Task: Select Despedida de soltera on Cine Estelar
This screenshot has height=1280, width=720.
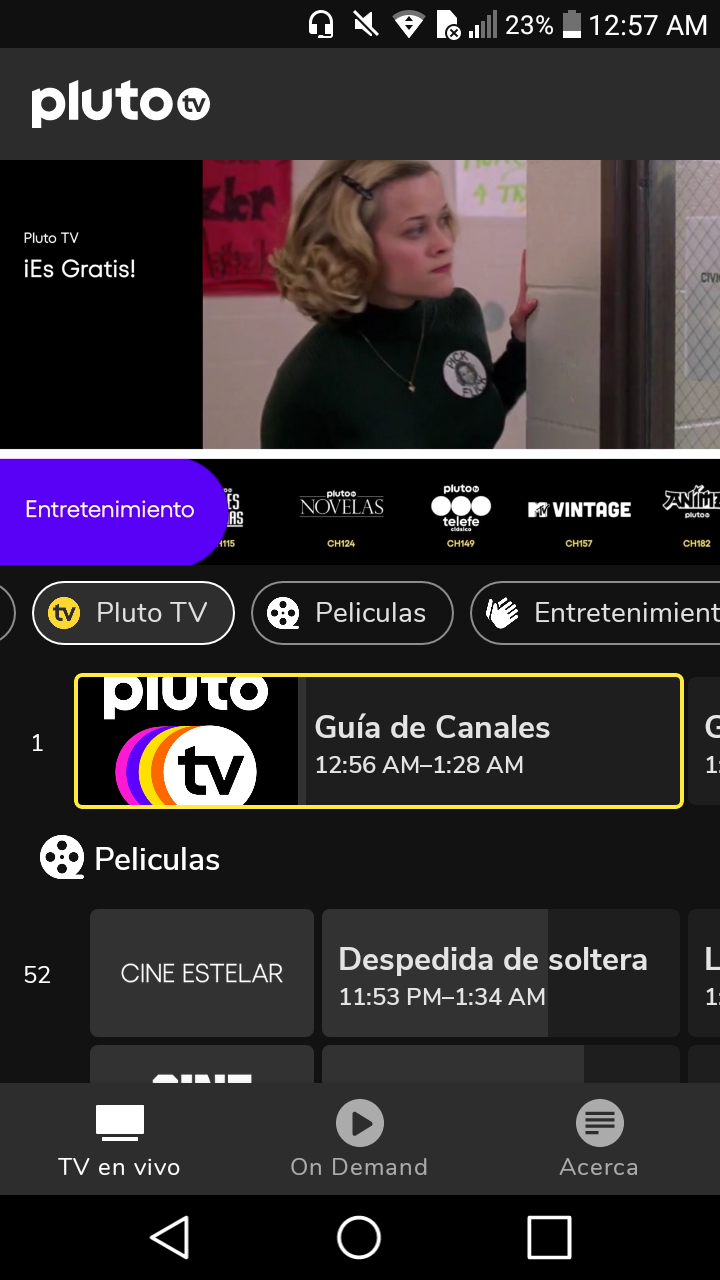Action: (494, 972)
